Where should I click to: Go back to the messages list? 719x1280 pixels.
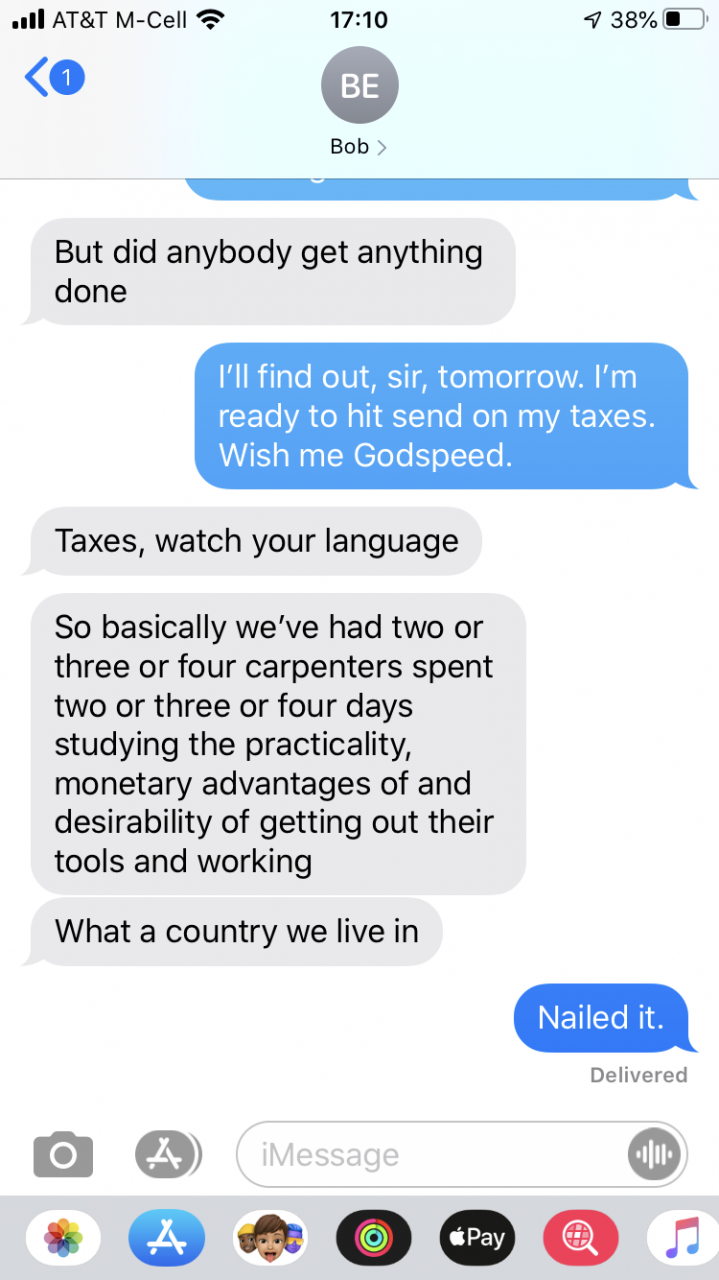click(52, 78)
